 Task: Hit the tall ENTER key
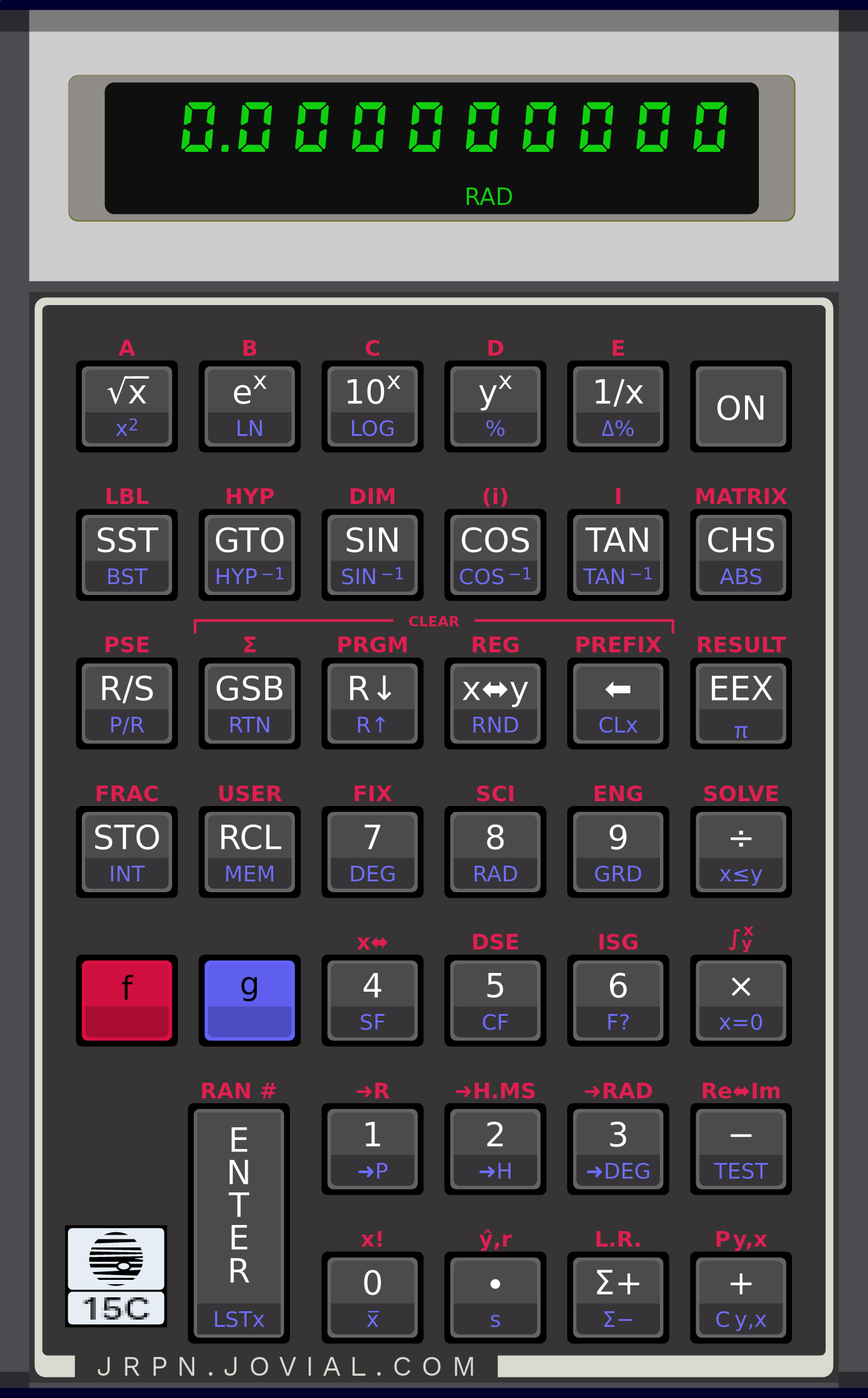click(239, 1223)
